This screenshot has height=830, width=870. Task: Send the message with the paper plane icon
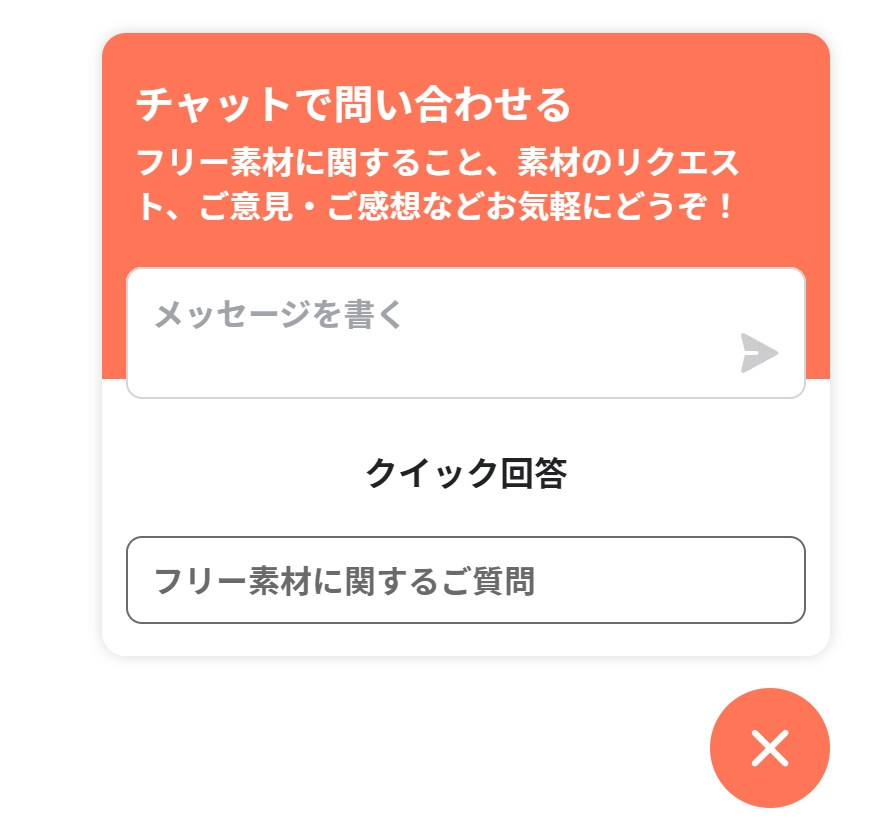pyautogui.click(x=759, y=354)
